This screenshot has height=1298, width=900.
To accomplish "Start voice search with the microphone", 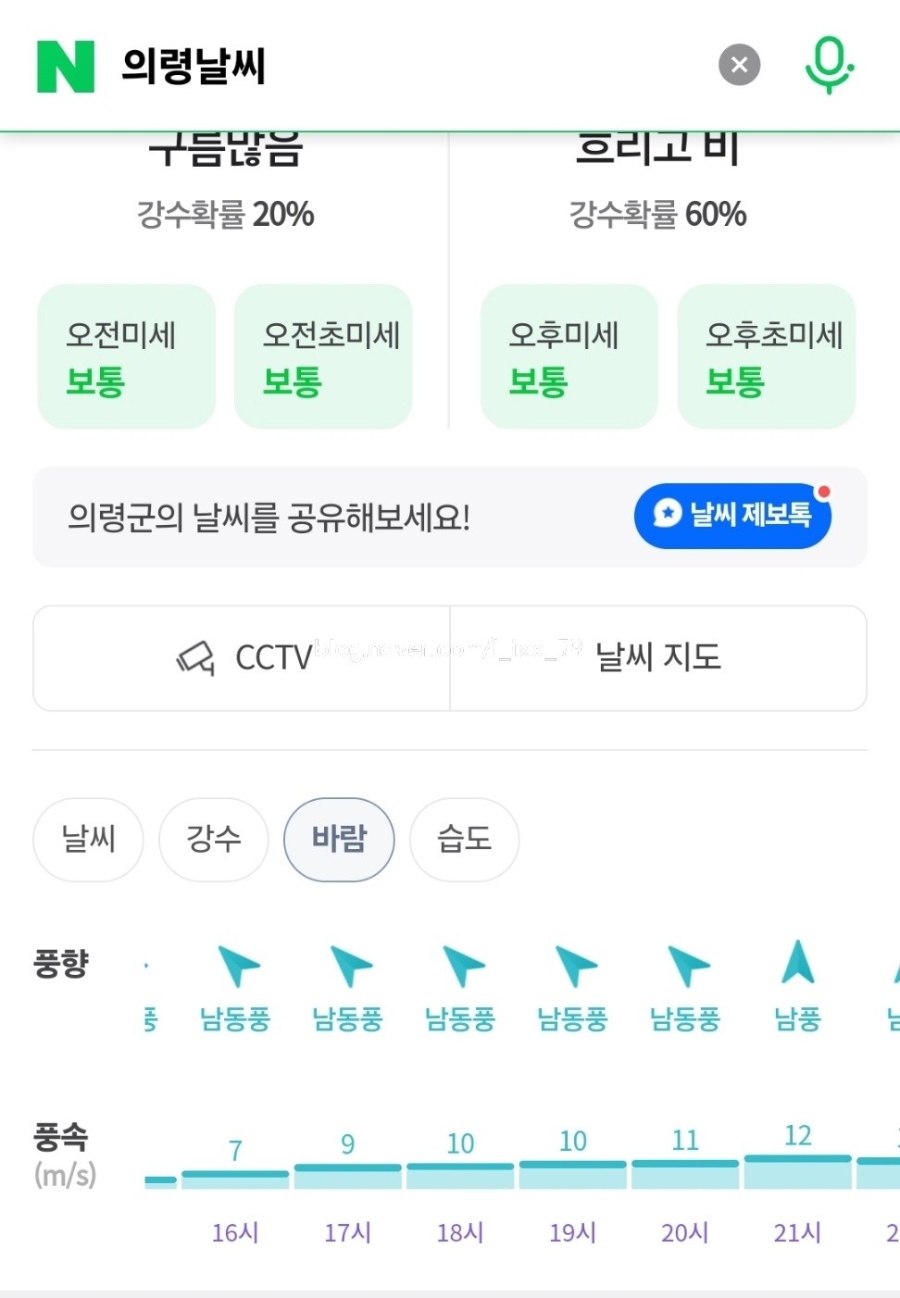I will coord(829,66).
